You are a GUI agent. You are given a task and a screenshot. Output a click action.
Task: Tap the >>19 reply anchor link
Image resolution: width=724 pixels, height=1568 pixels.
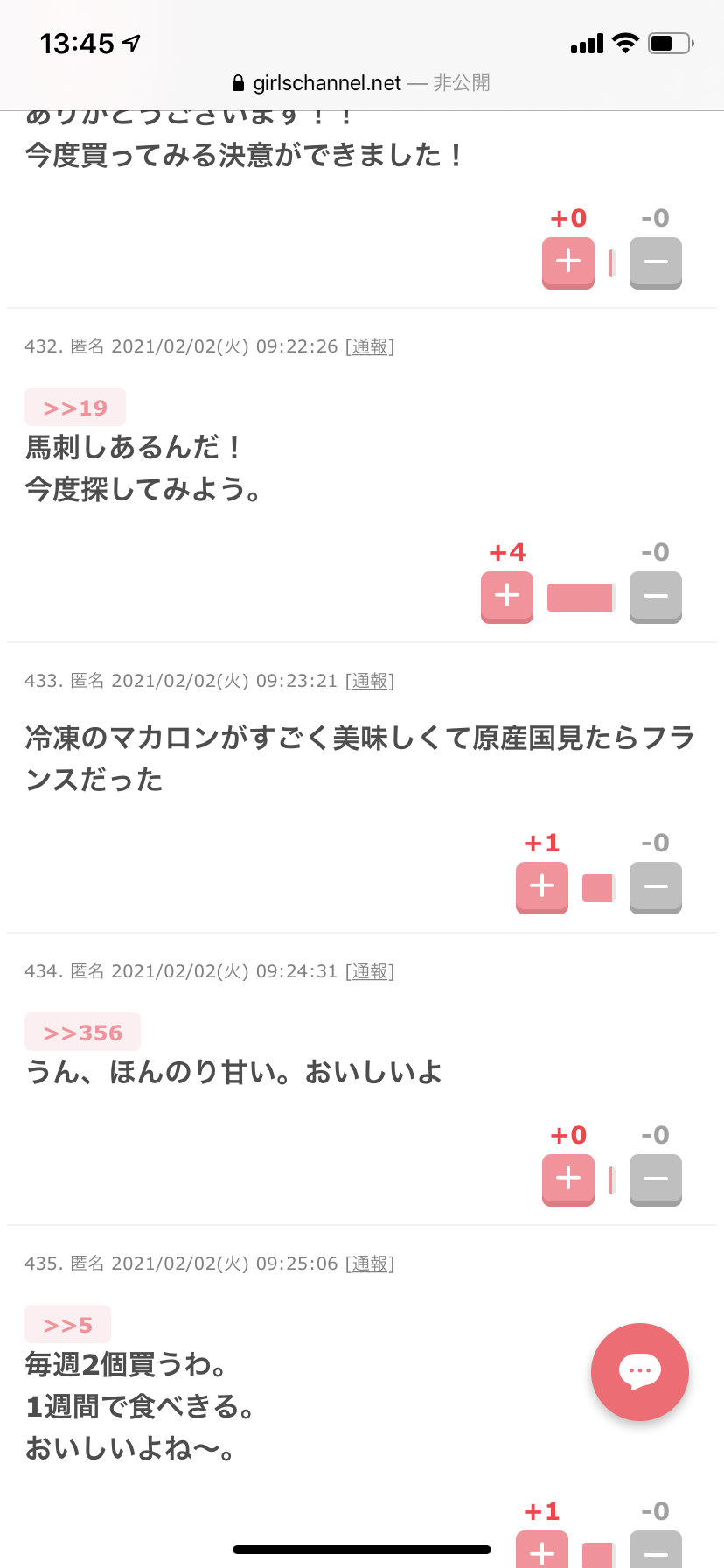(x=75, y=408)
